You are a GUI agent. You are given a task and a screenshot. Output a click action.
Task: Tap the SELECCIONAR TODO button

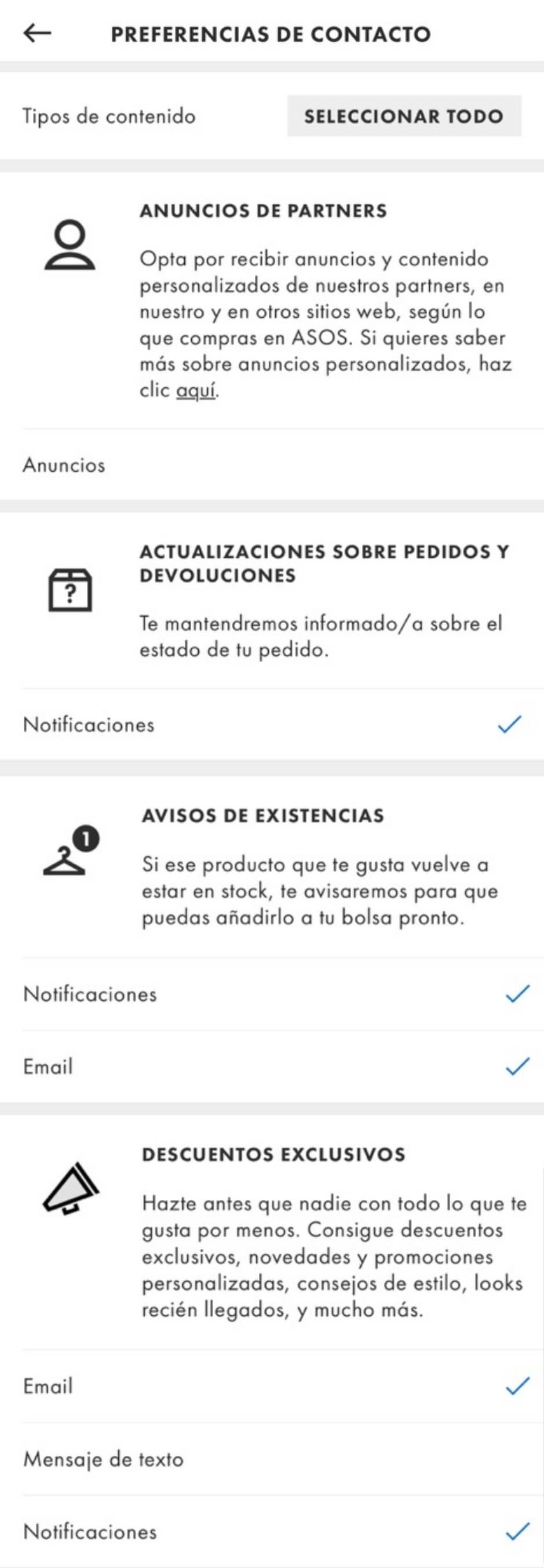pos(404,116)
